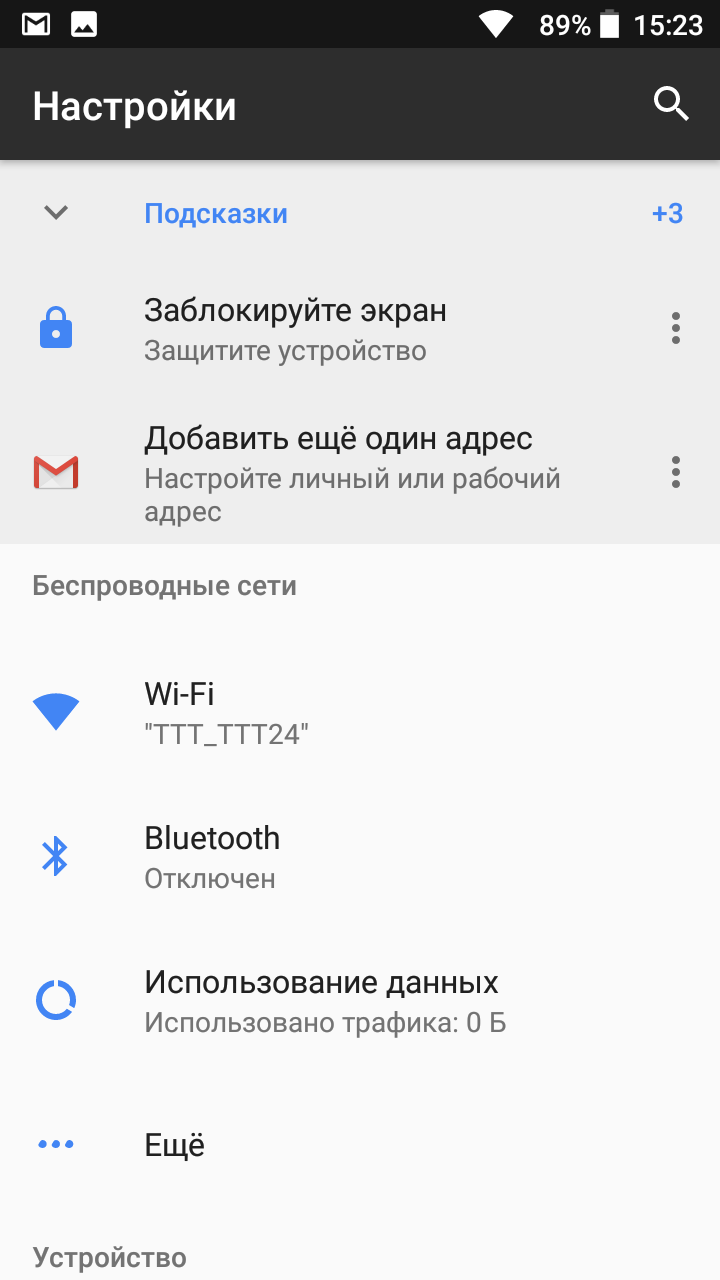Open the Ещё wireless options

coord(360,1144)
